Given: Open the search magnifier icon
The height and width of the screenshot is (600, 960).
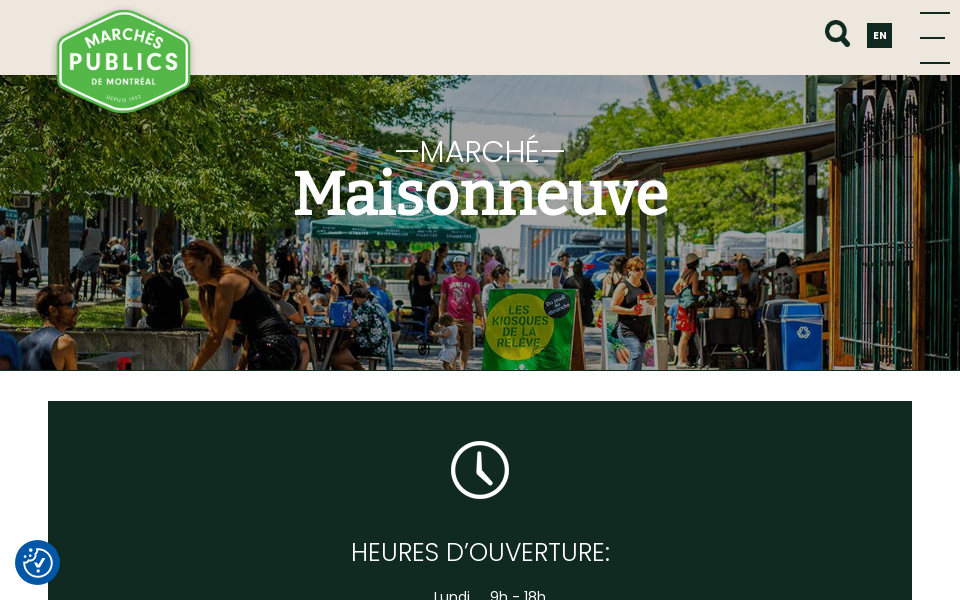Looking at the screenshot, I should [x=837, y=34].
